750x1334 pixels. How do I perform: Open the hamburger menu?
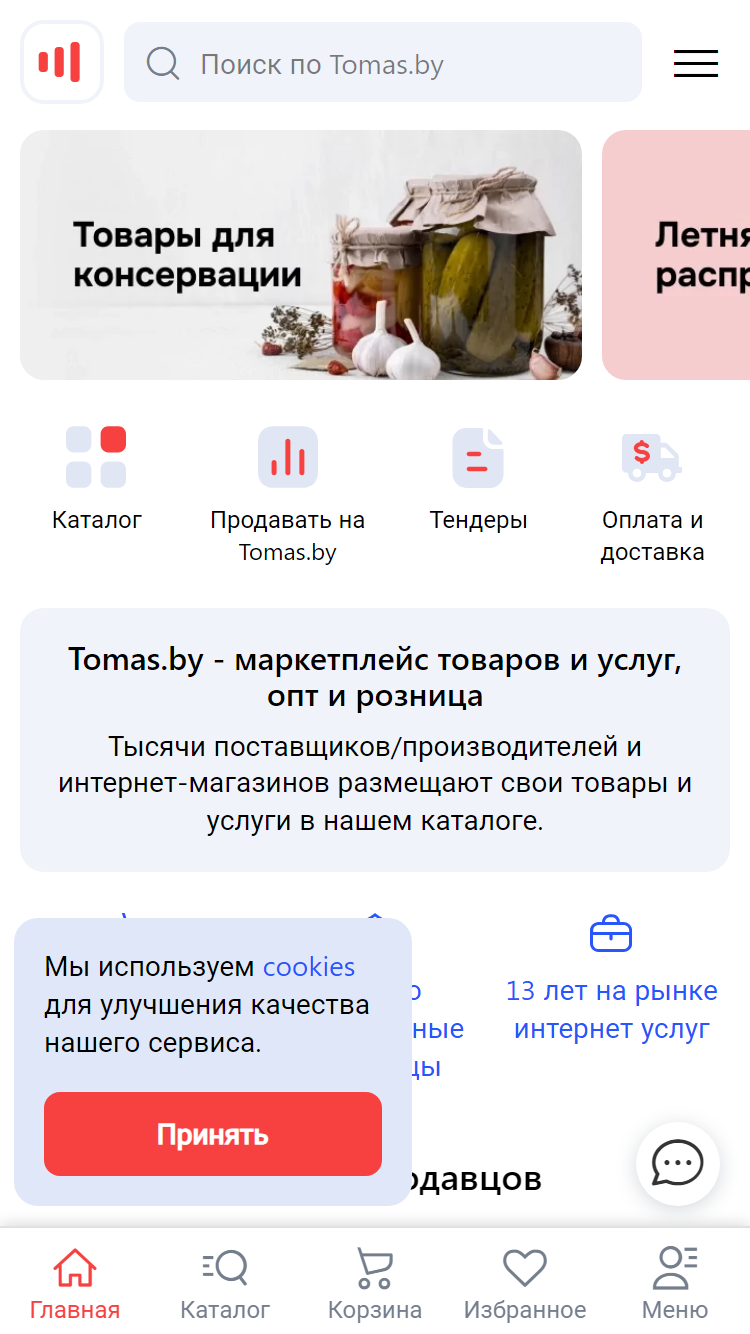click(695, 63)
